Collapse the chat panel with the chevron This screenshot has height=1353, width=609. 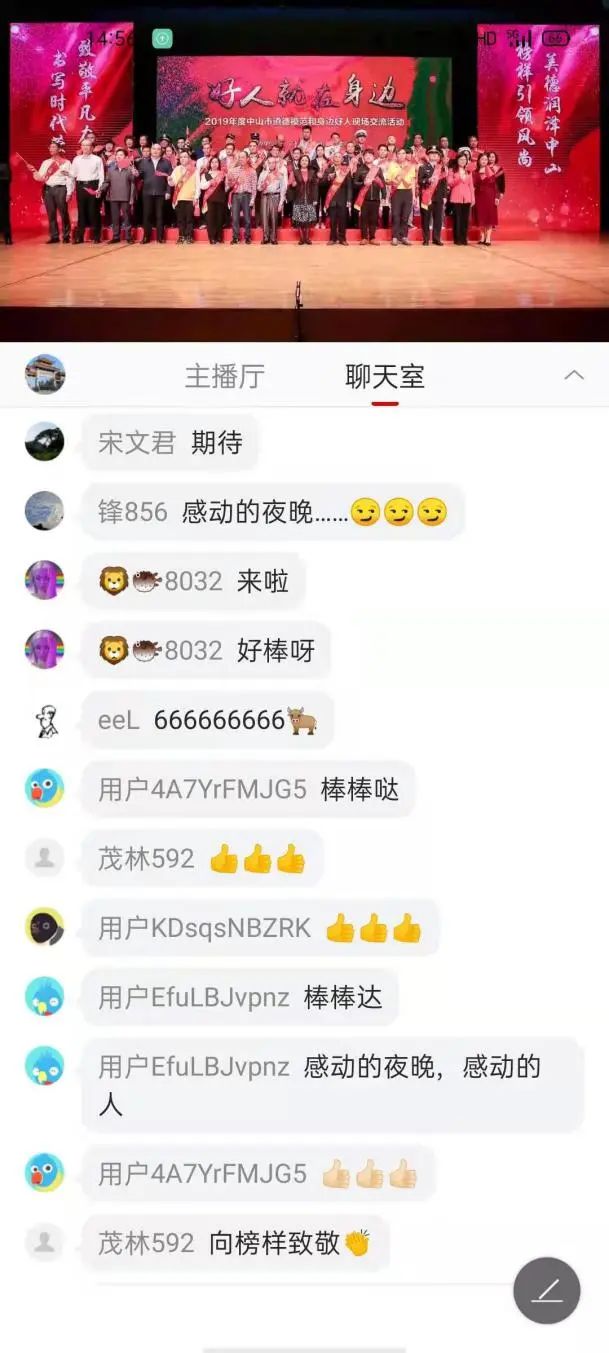pos(574,375)
